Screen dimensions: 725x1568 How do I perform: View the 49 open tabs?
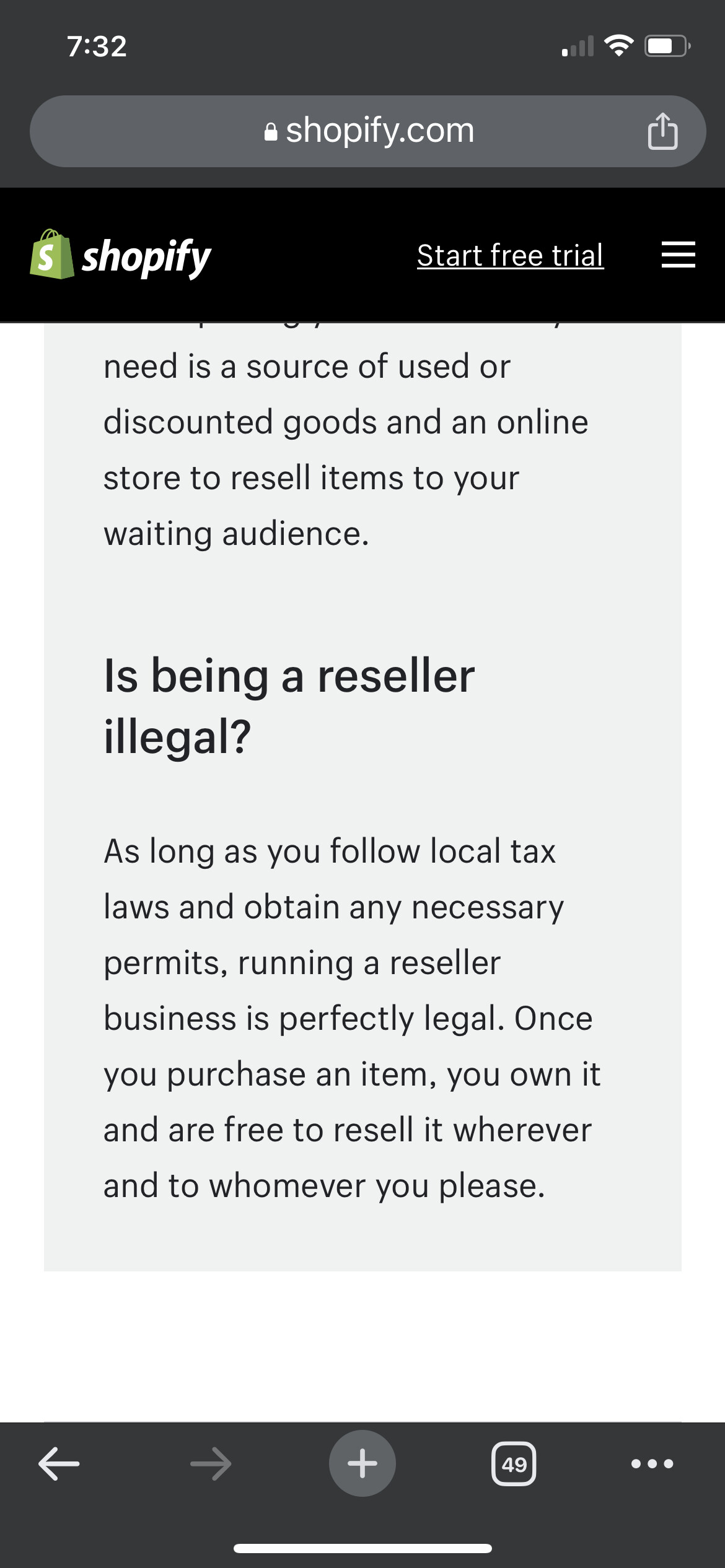pos(514,1463)
